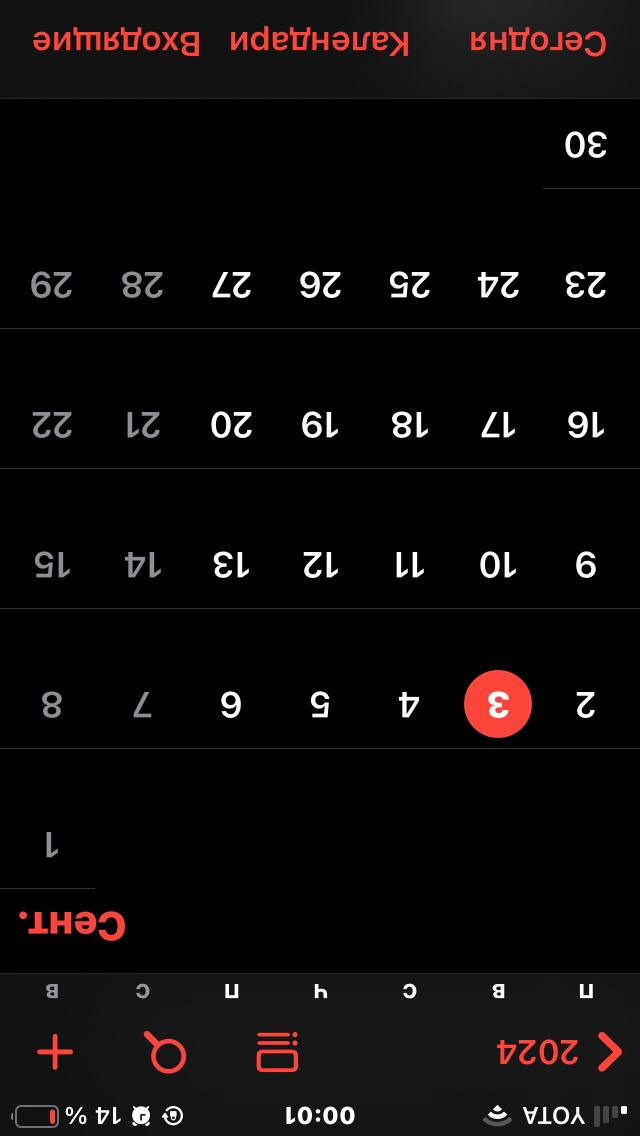Select September 3, highlighted in red
Image resolution: width=640 pixels, height=1136 pixels.
(x=497, y=705)
